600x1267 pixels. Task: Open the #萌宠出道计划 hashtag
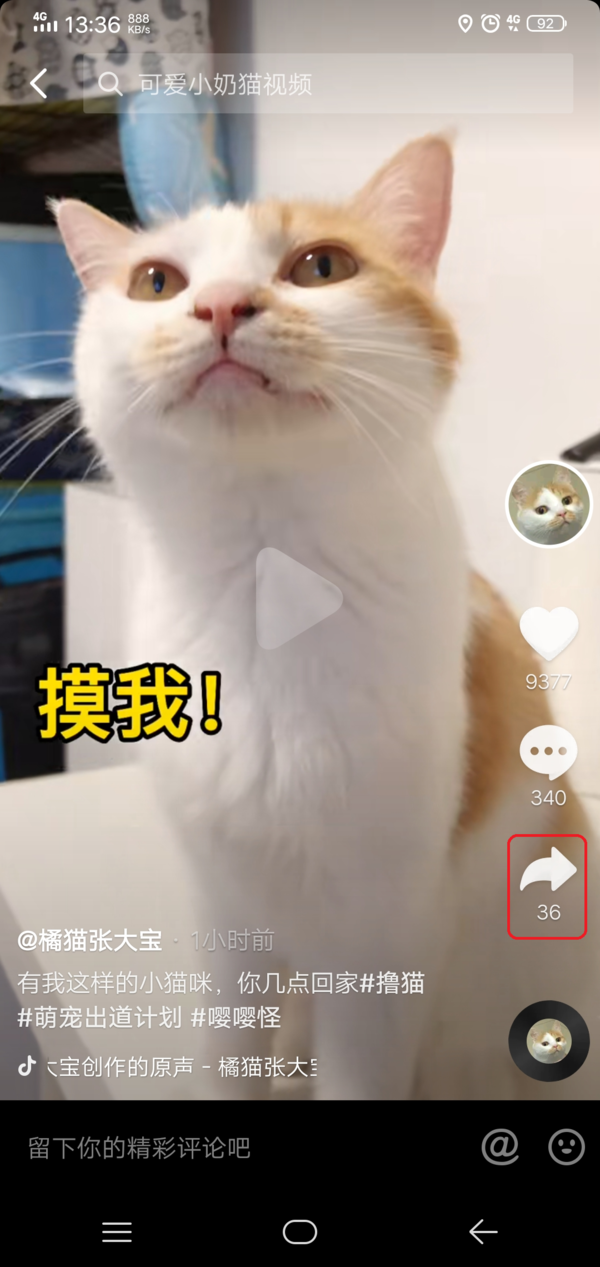click(100, 1018)
